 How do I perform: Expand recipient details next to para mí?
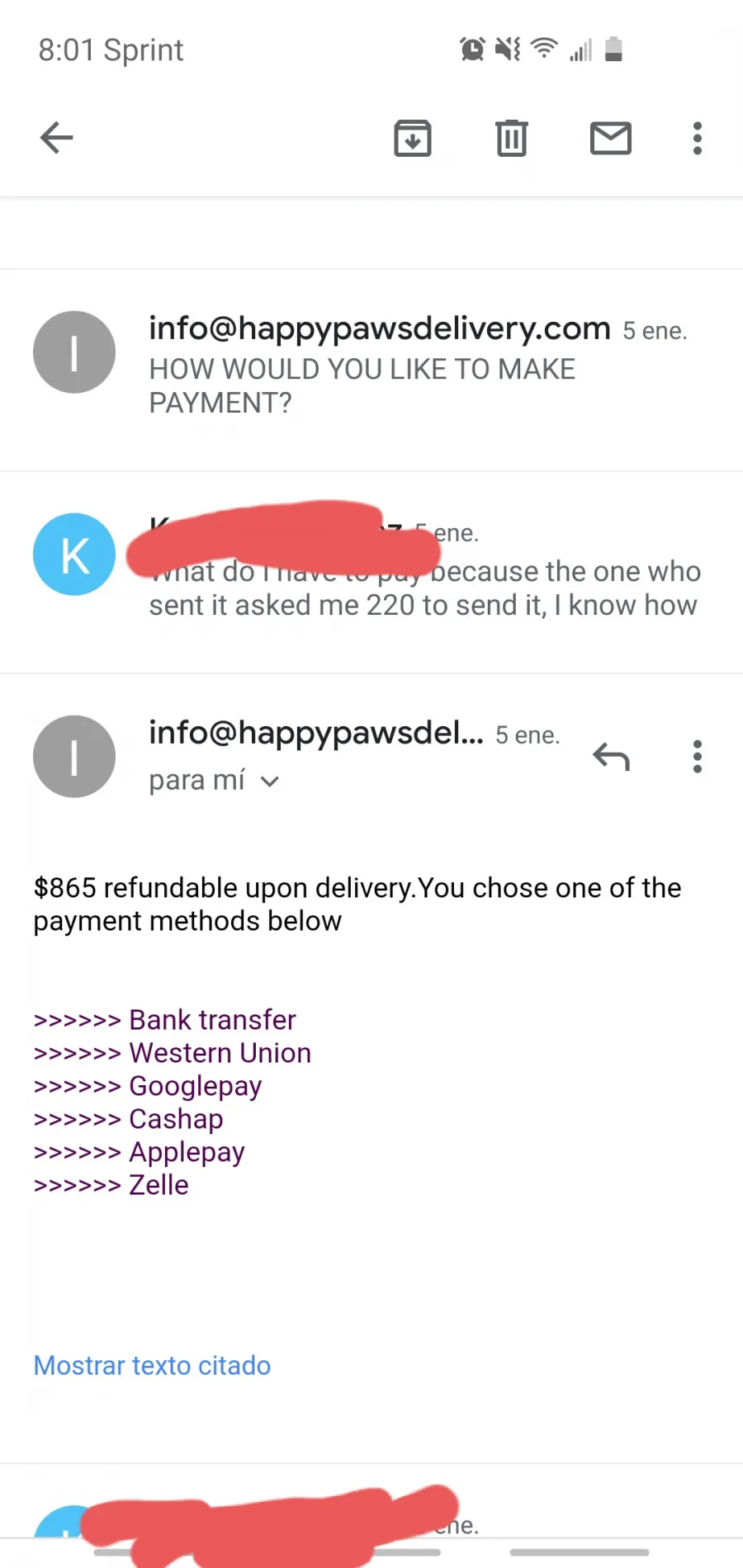(x=270, y=781)
